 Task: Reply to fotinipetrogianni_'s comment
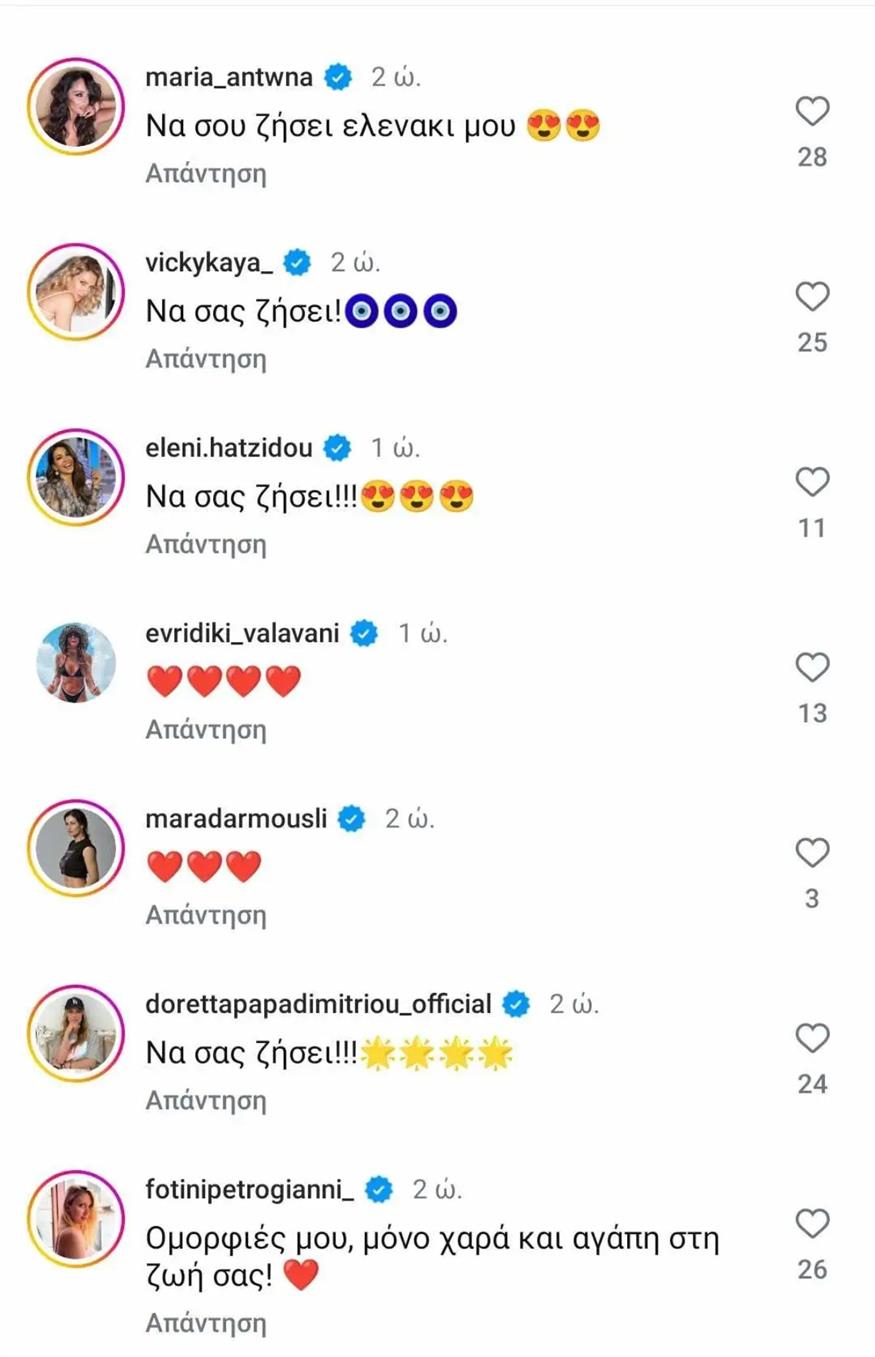206,1324
